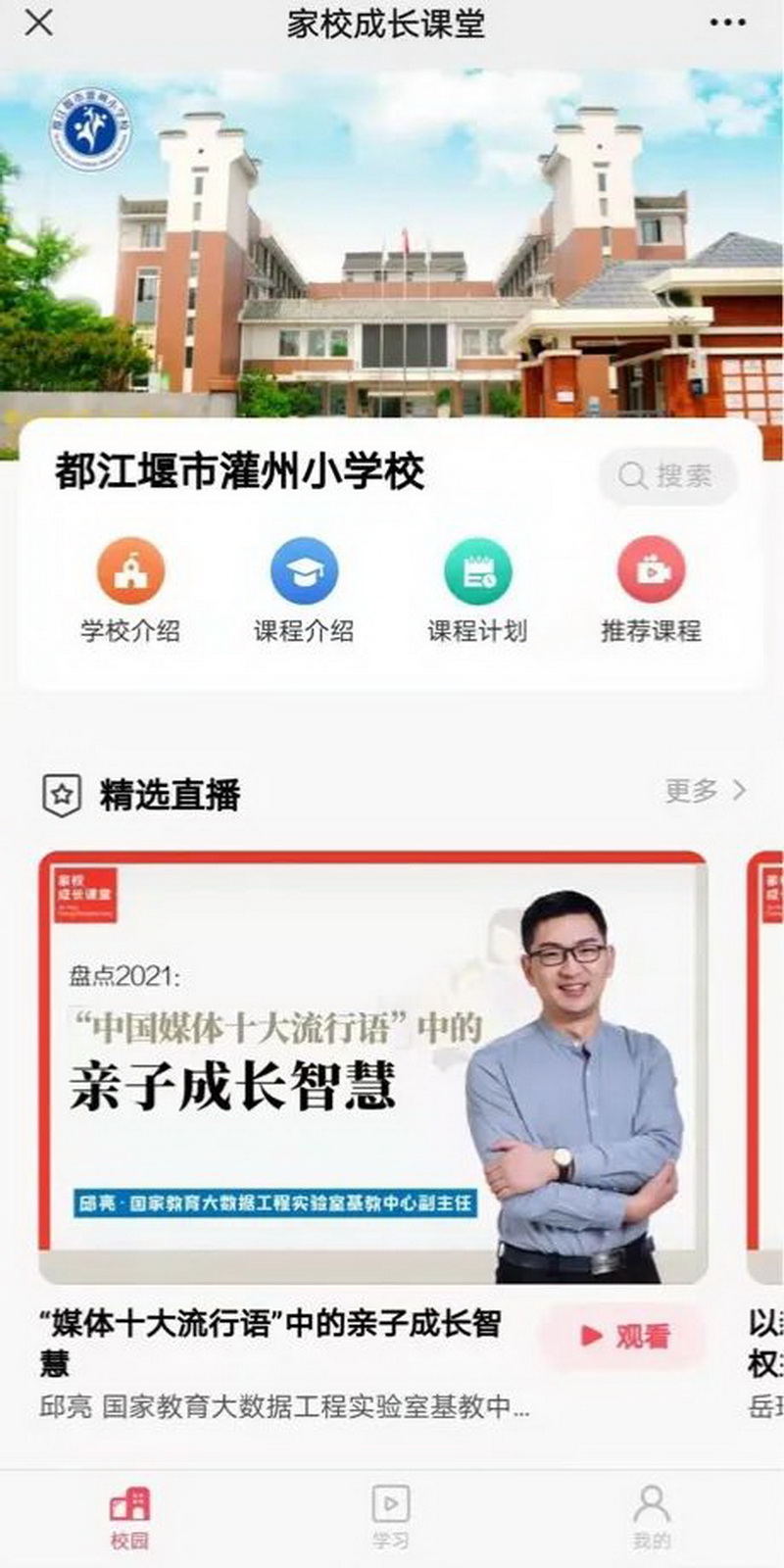
Task: View the 课程计划 course plan
Action: (477, 589)
